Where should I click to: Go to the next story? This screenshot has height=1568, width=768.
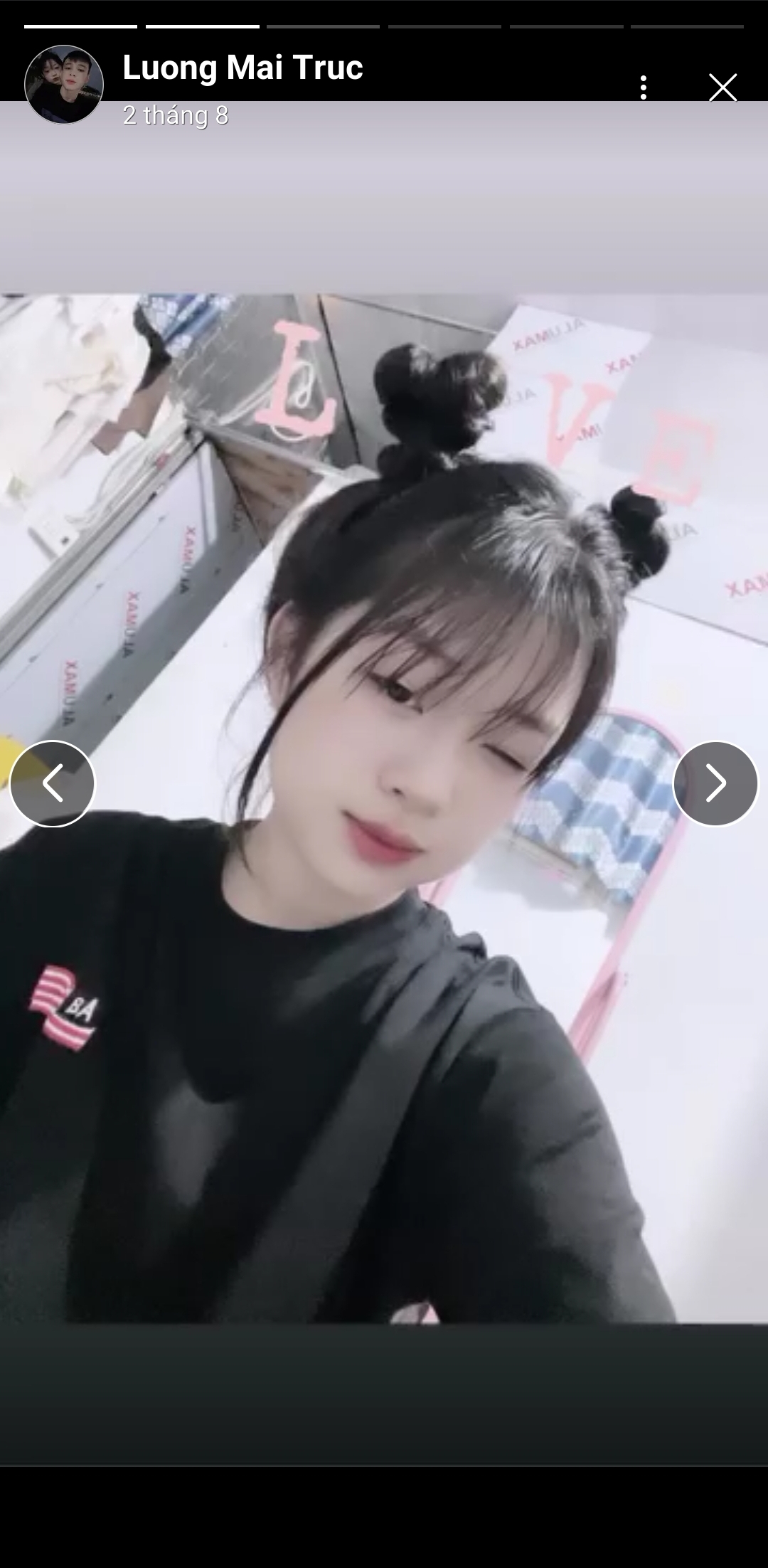pyautogui.click(x=715, y=783)
